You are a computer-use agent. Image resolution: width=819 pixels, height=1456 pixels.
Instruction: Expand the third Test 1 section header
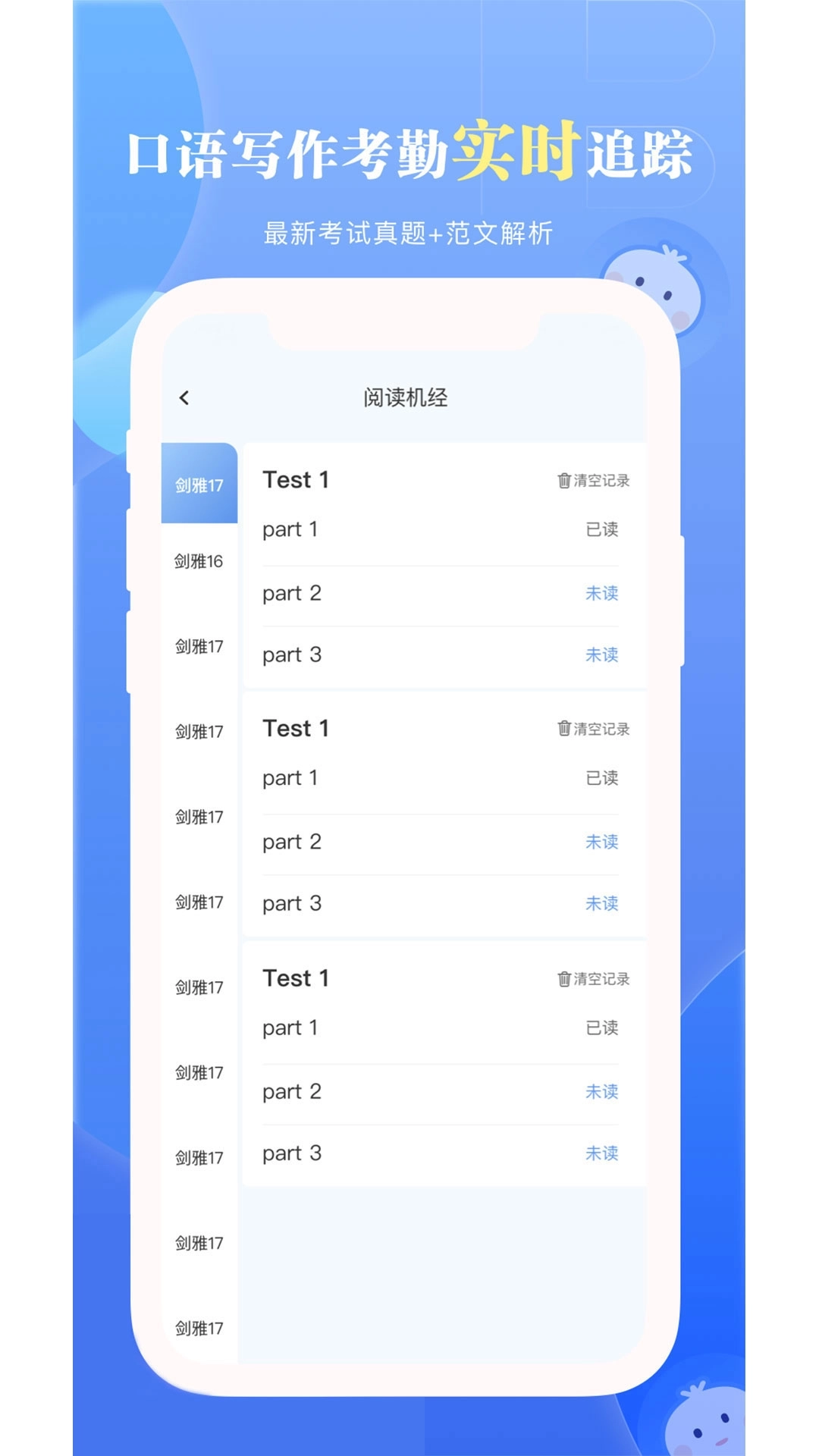pos(296,979)
